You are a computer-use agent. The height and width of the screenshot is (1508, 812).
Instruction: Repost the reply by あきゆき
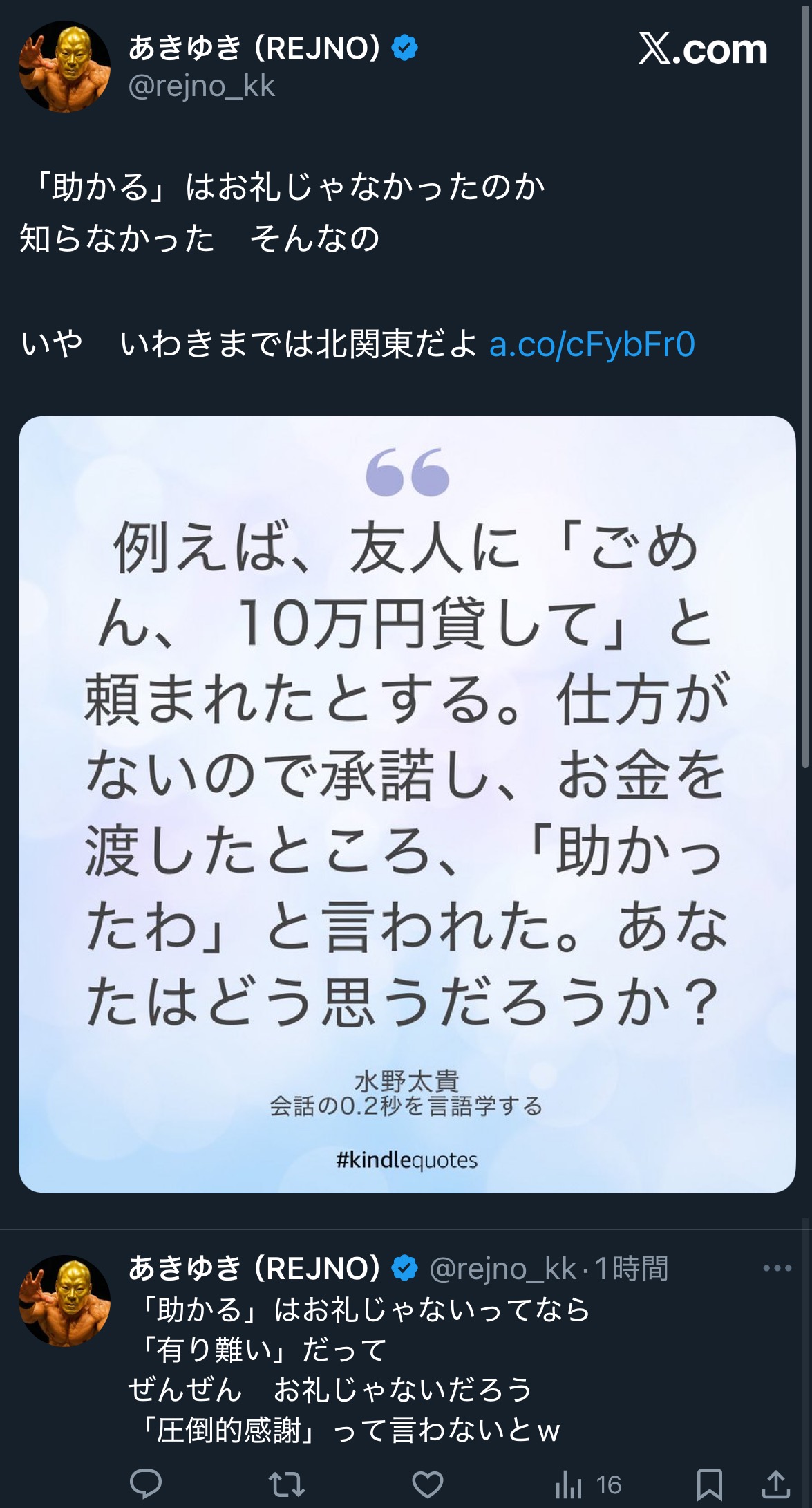coord(286,1484)
